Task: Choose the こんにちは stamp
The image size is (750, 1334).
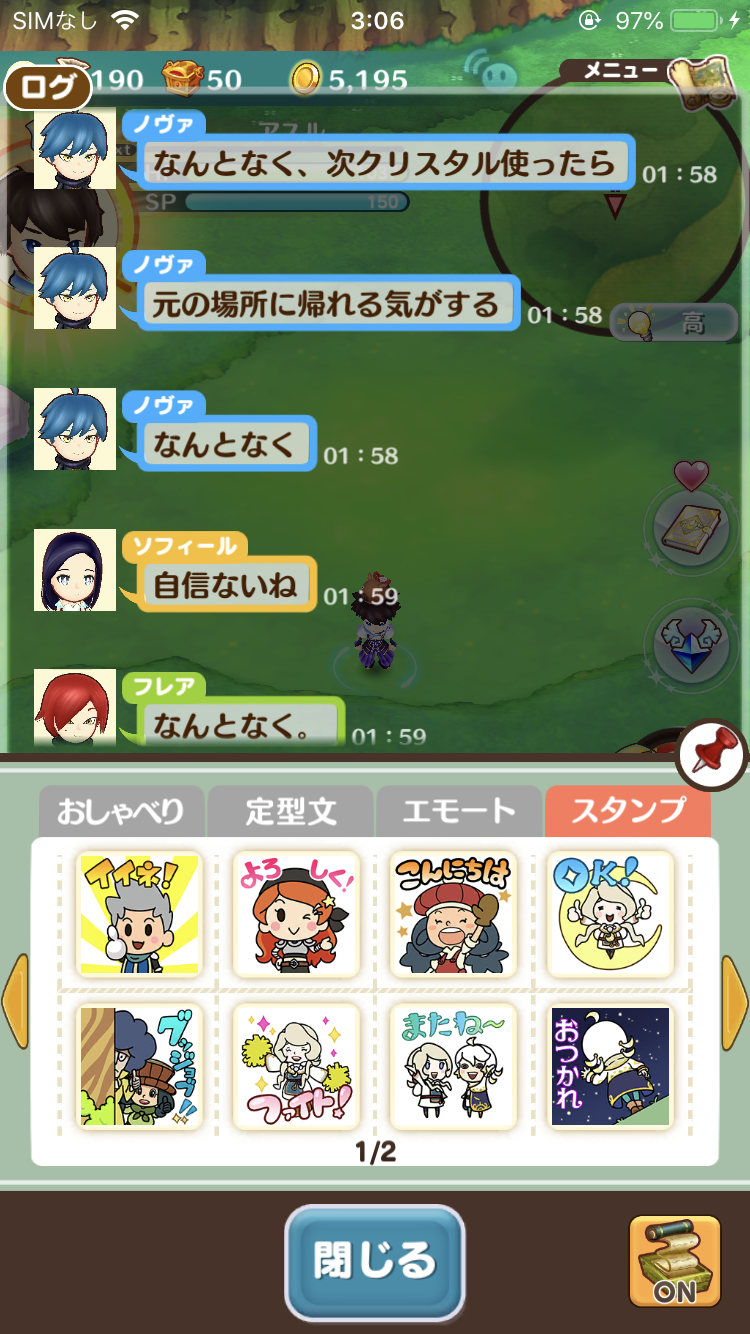Action: 453,915
